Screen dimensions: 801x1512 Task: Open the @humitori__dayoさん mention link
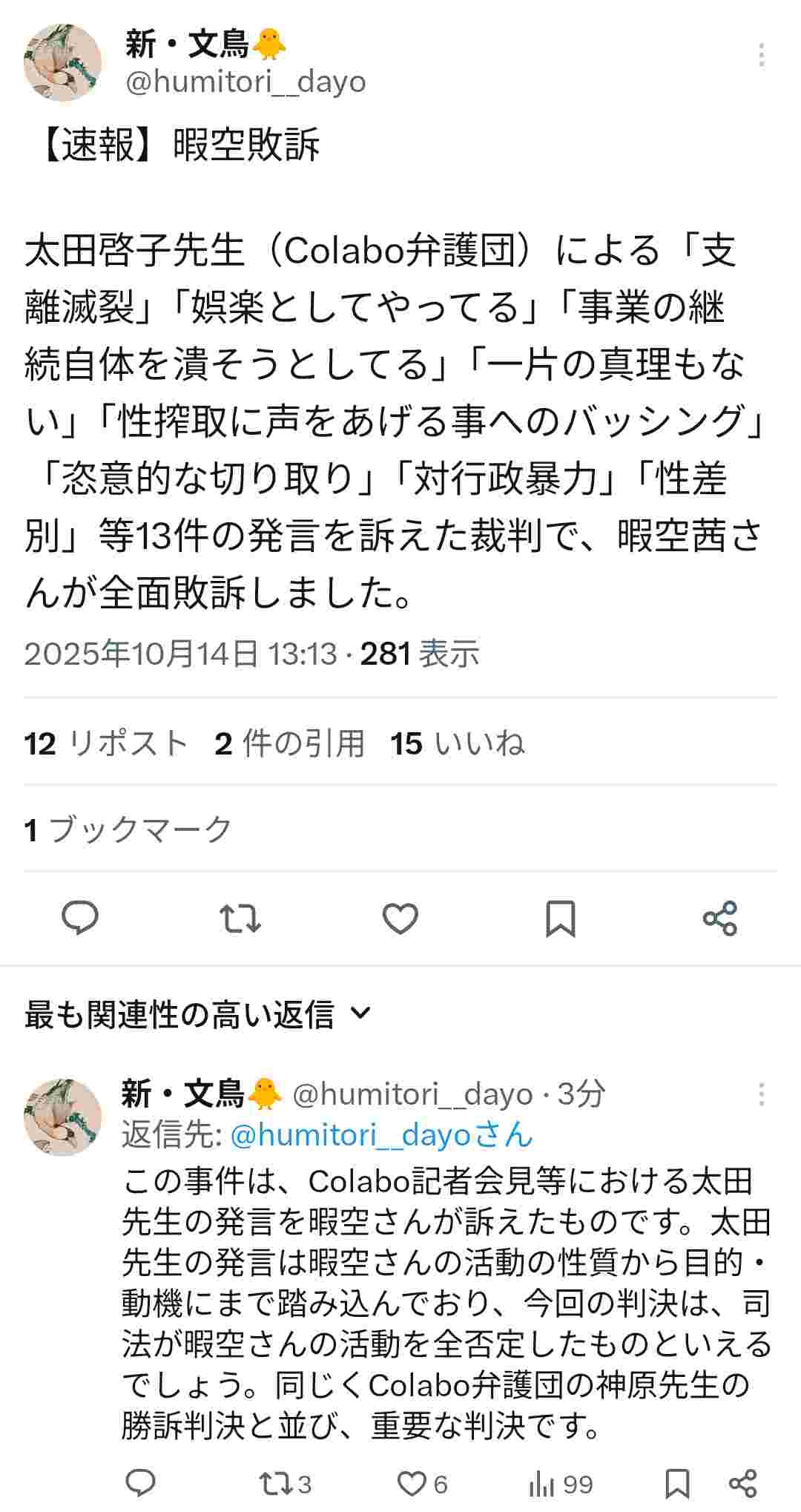point(381,1135)
